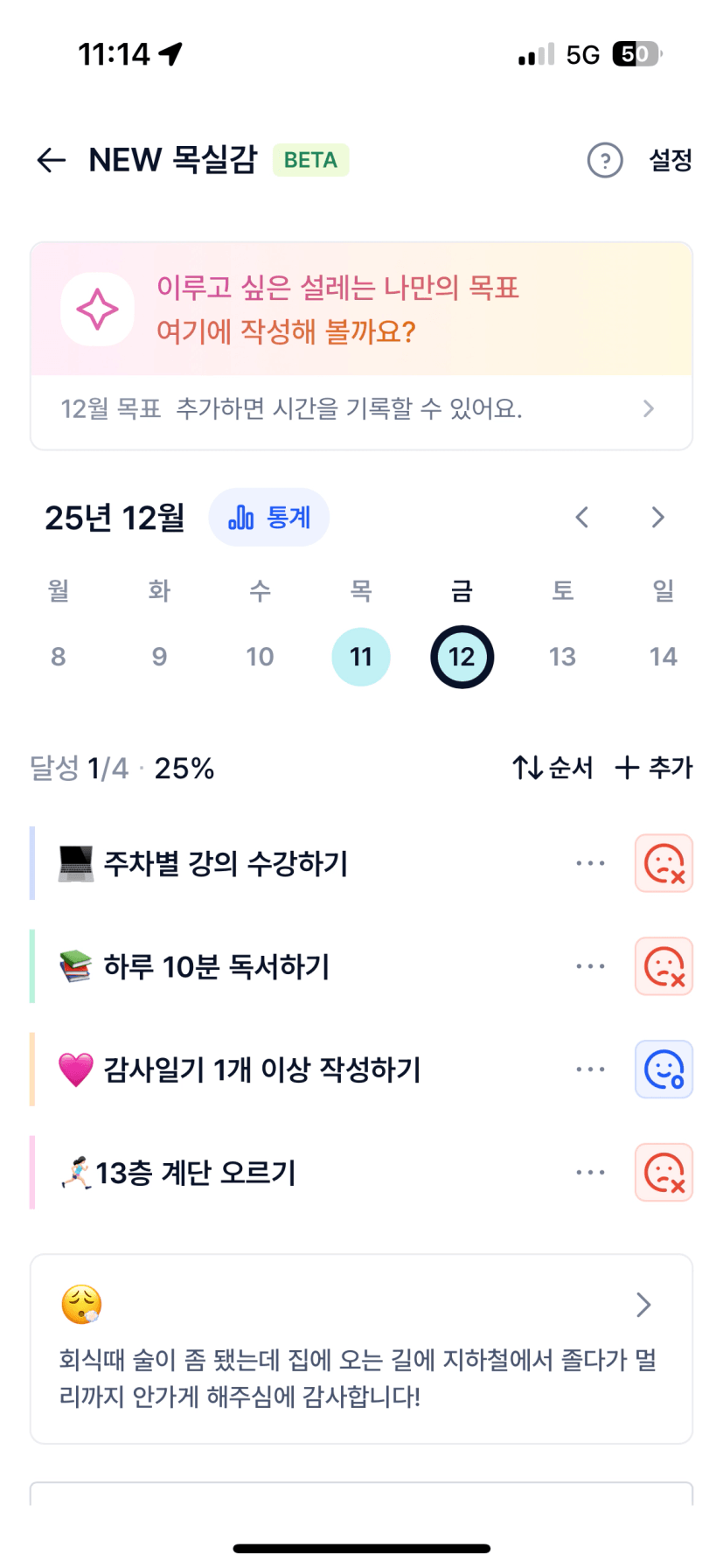Add a new goal with 추가
Viewport: 723px width, 1568px height.
point(654,768)
